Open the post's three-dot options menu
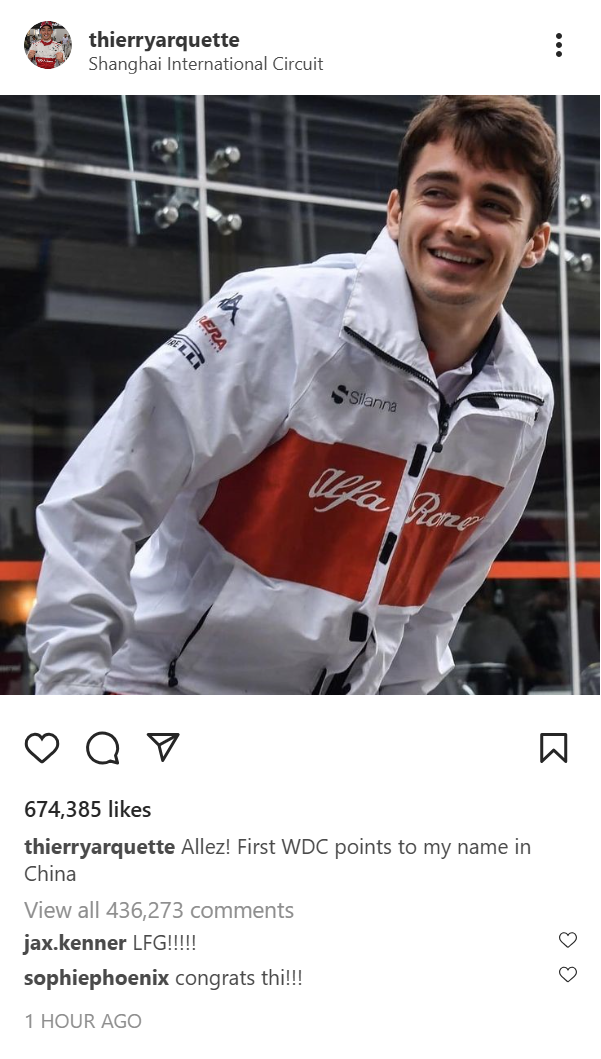Viewport: 601px width, 1059px height. (x=558, y=45)
